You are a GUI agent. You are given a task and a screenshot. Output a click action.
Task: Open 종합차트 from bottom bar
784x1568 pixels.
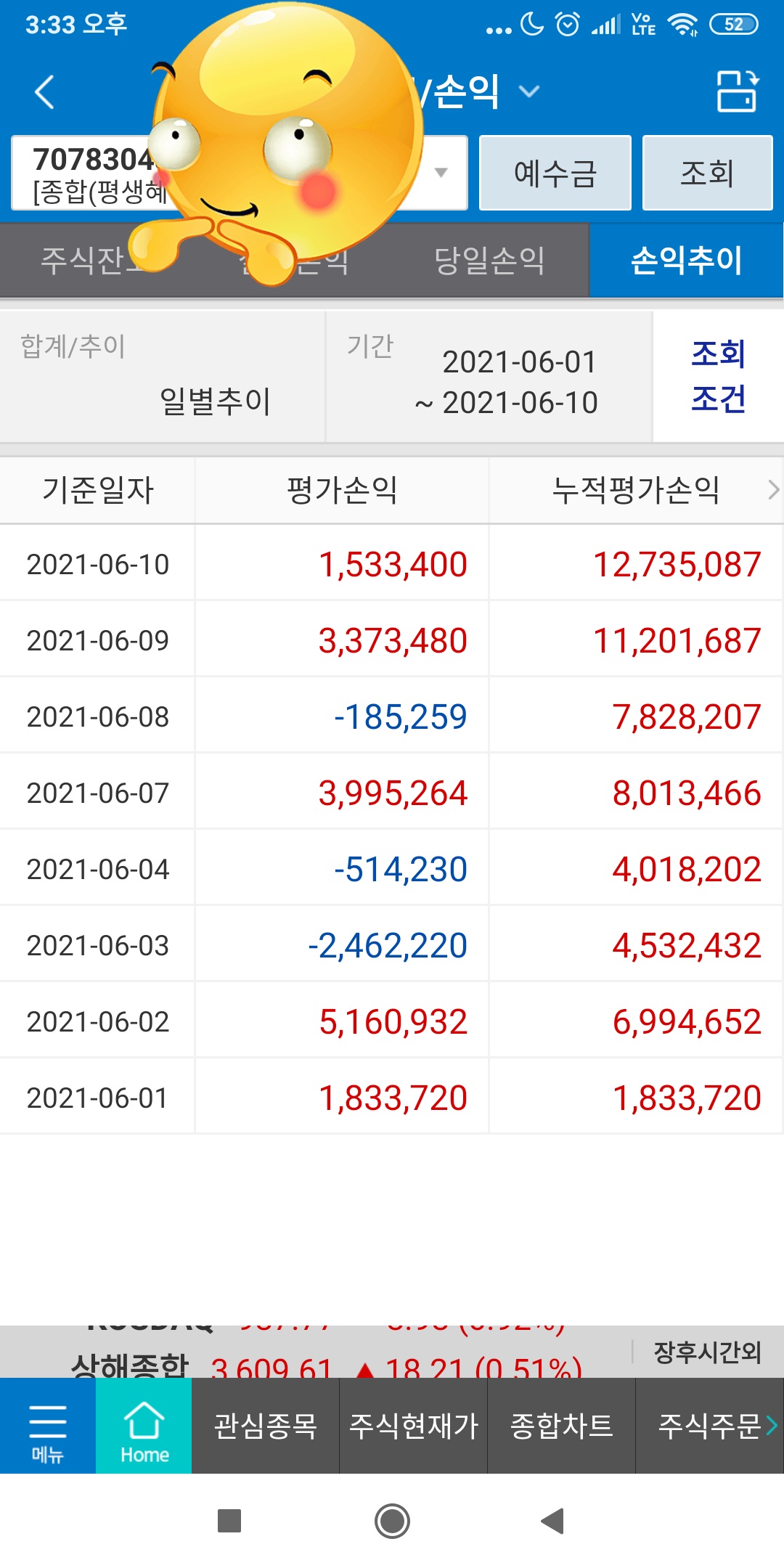click(x=561, y=1426)
